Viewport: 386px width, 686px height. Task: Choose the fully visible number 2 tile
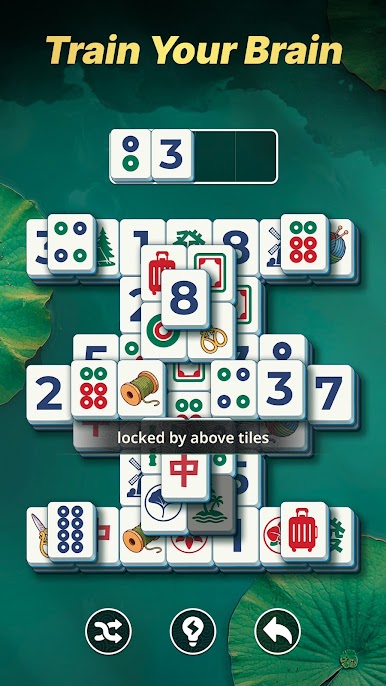[x=49, y=393]
